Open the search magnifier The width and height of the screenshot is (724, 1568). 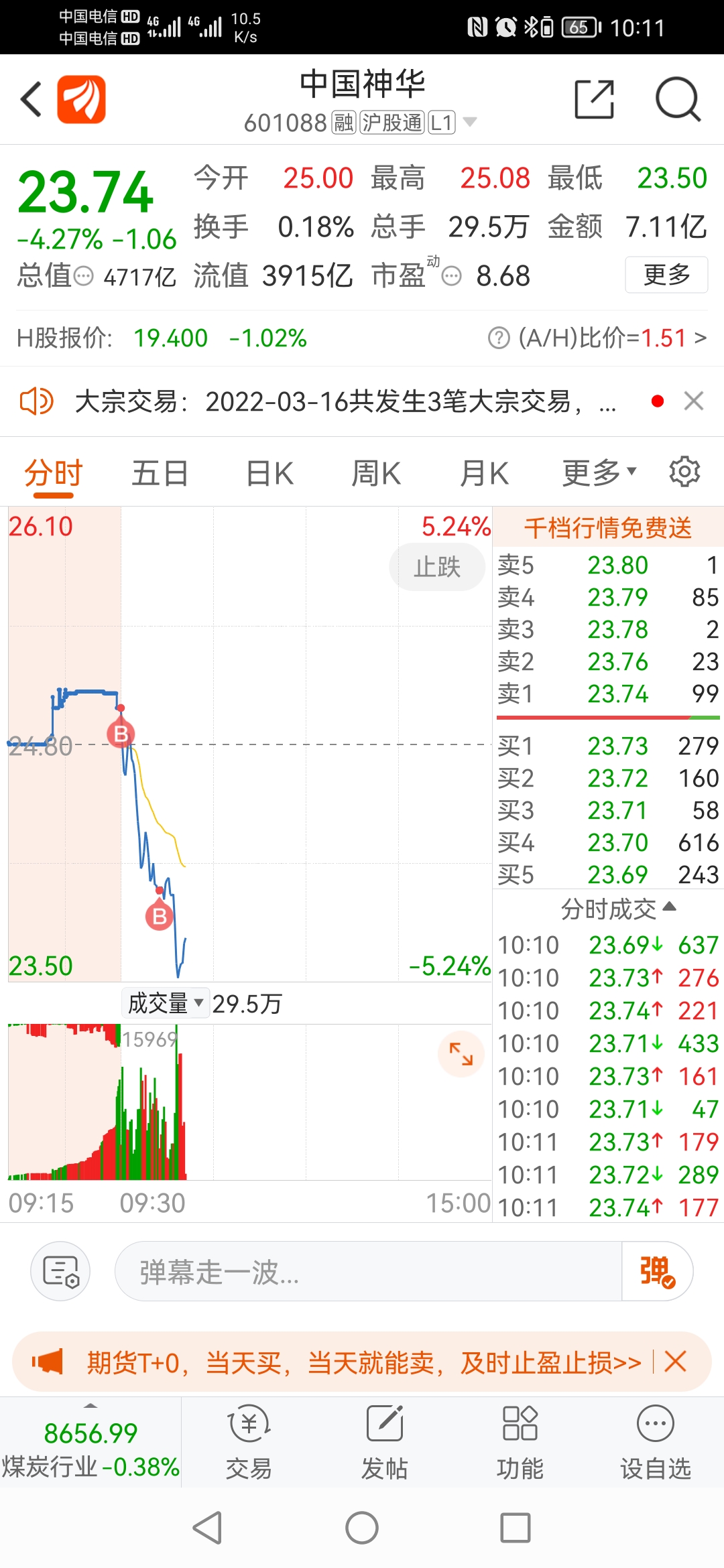click(x=677, y=99)
